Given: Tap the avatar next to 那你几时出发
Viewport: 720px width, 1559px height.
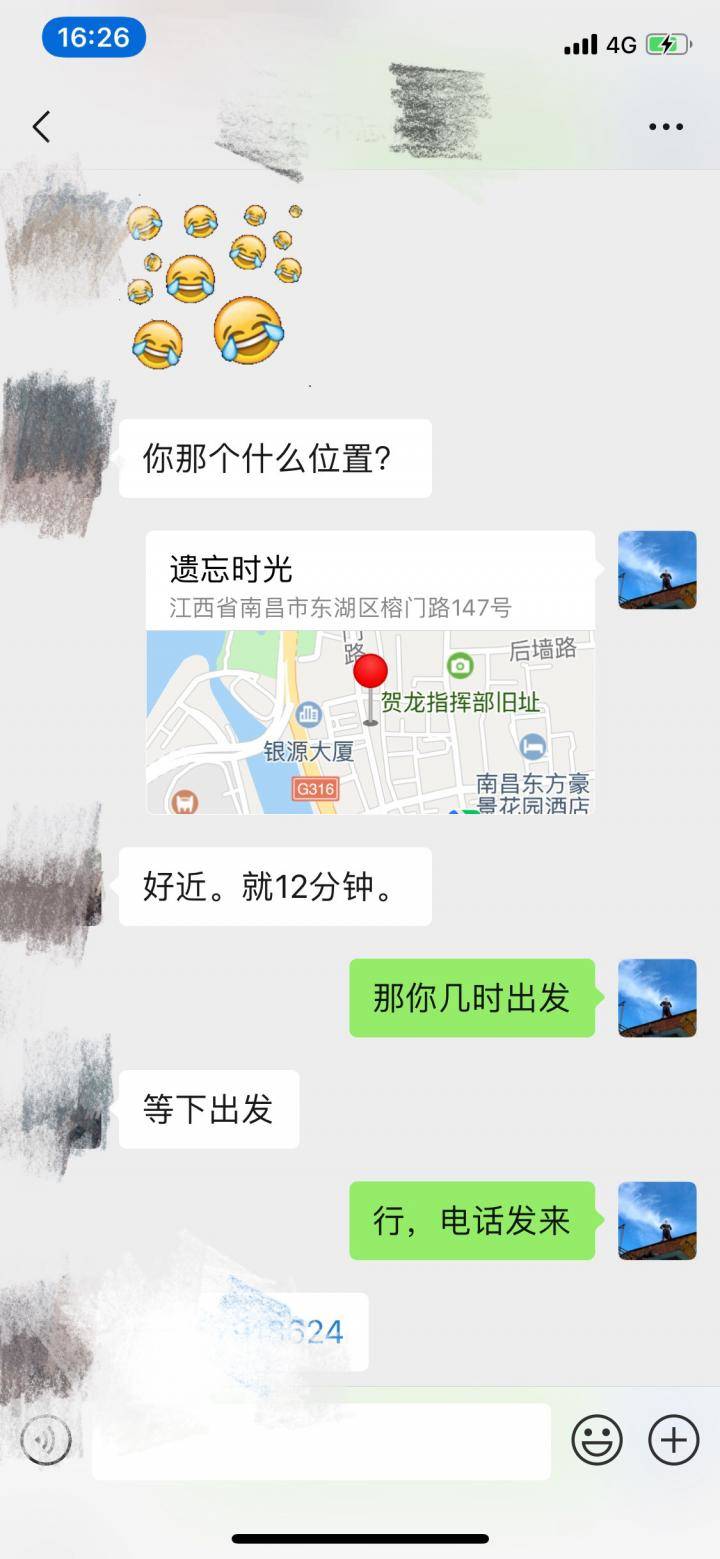Looking at the screenshot, I should [x=657, y=998].
